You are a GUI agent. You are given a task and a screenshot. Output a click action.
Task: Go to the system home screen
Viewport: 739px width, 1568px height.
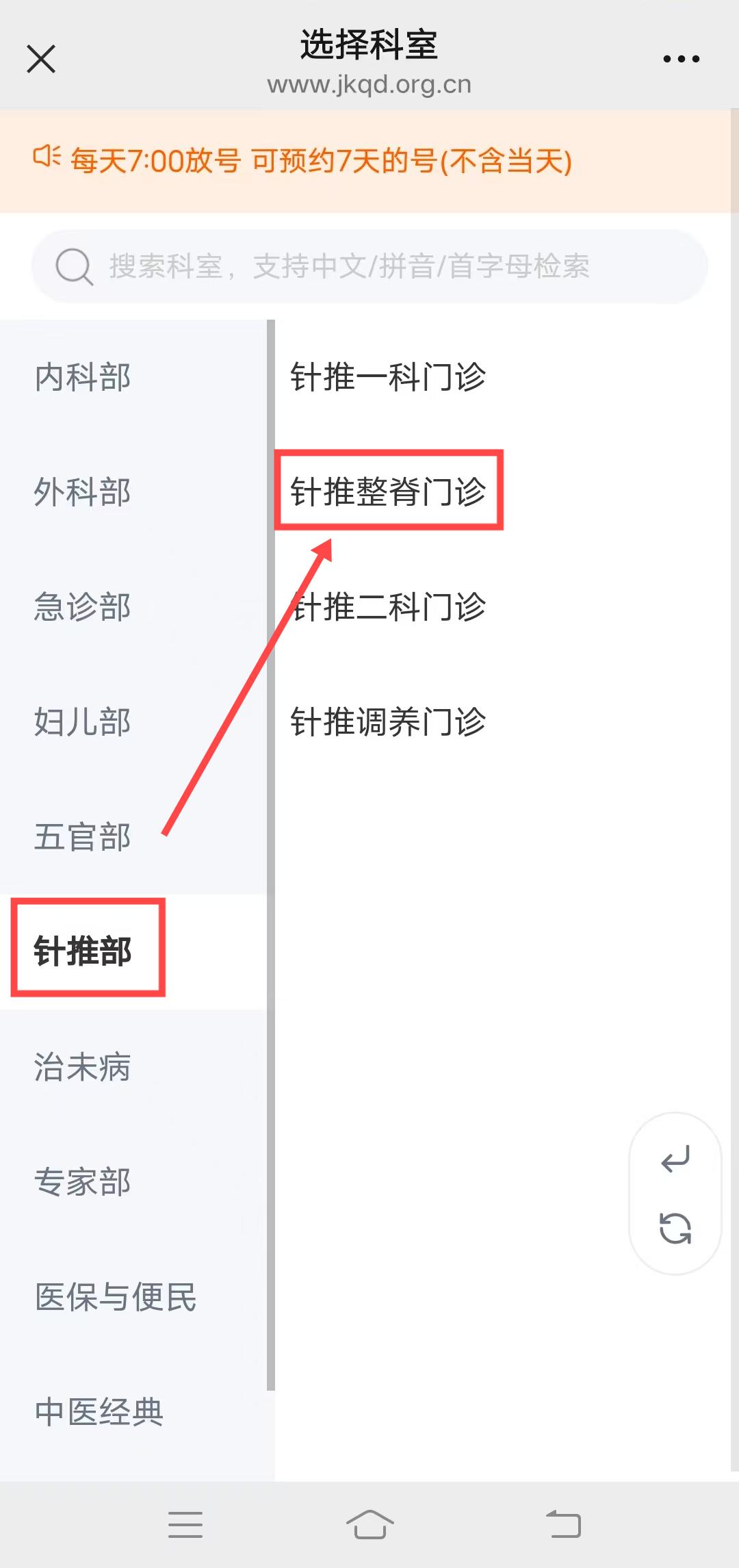(x=369, y=1524)
